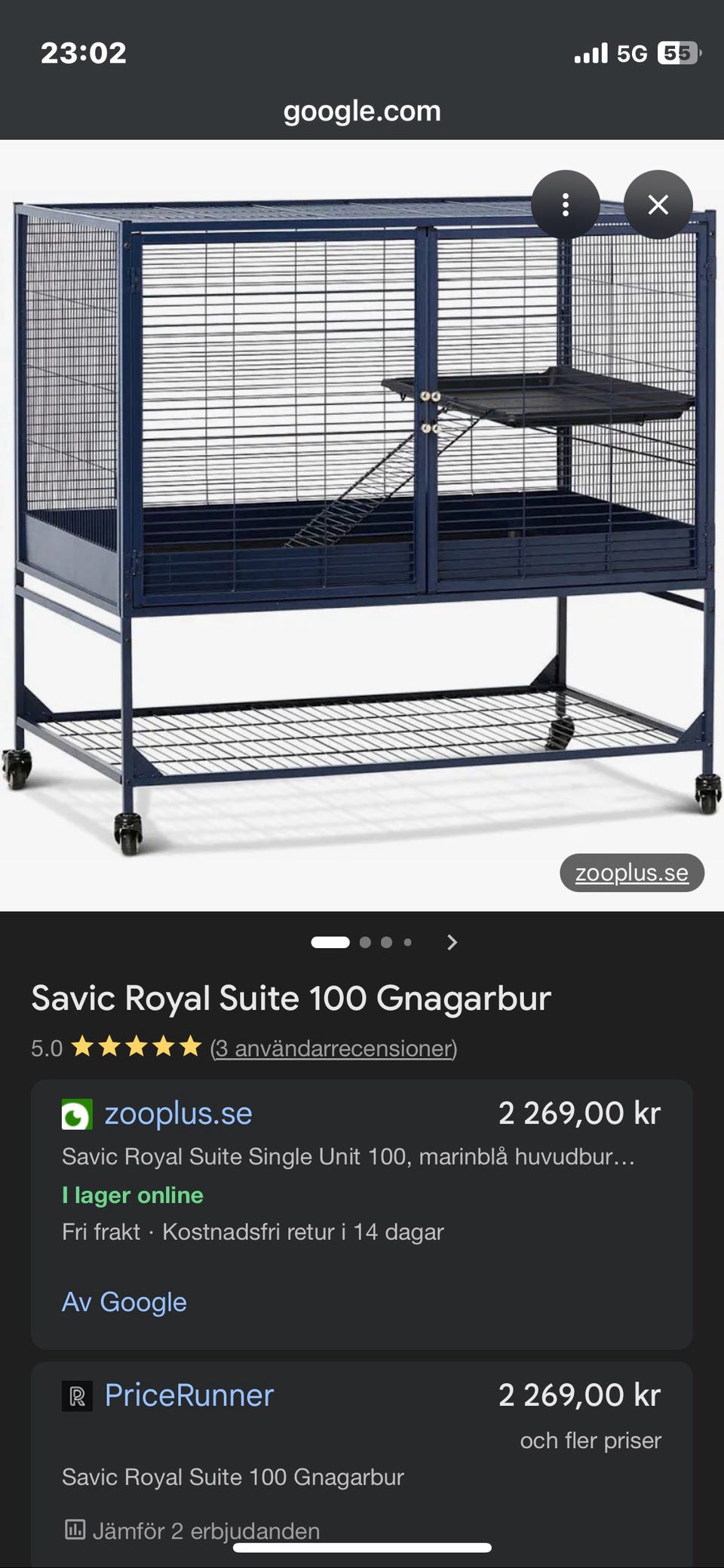Toggle to the fourth image indicator dot
This screenshot has height=1568, width=724.
(407, 942)
